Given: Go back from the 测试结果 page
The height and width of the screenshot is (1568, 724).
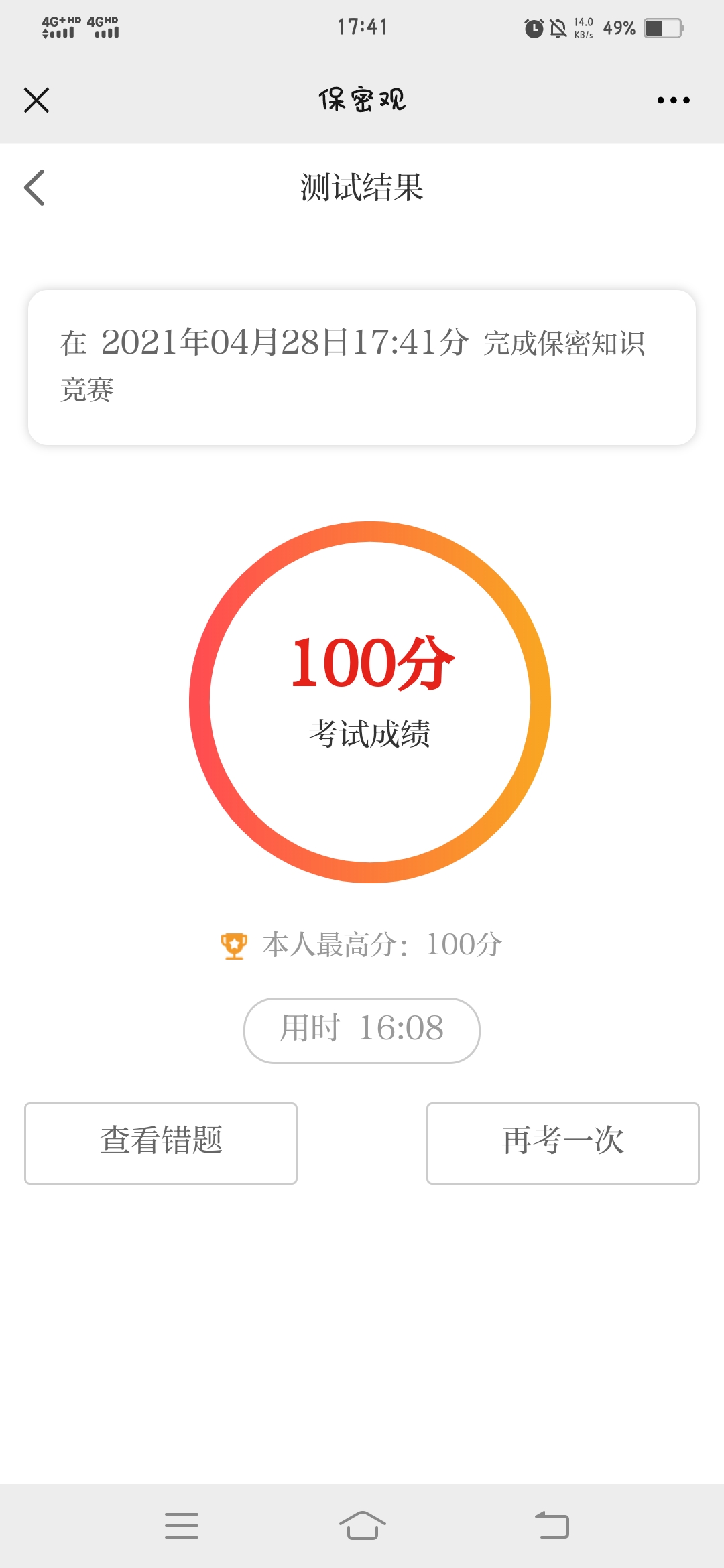Looking at the screenshot, I should point(35,188).
